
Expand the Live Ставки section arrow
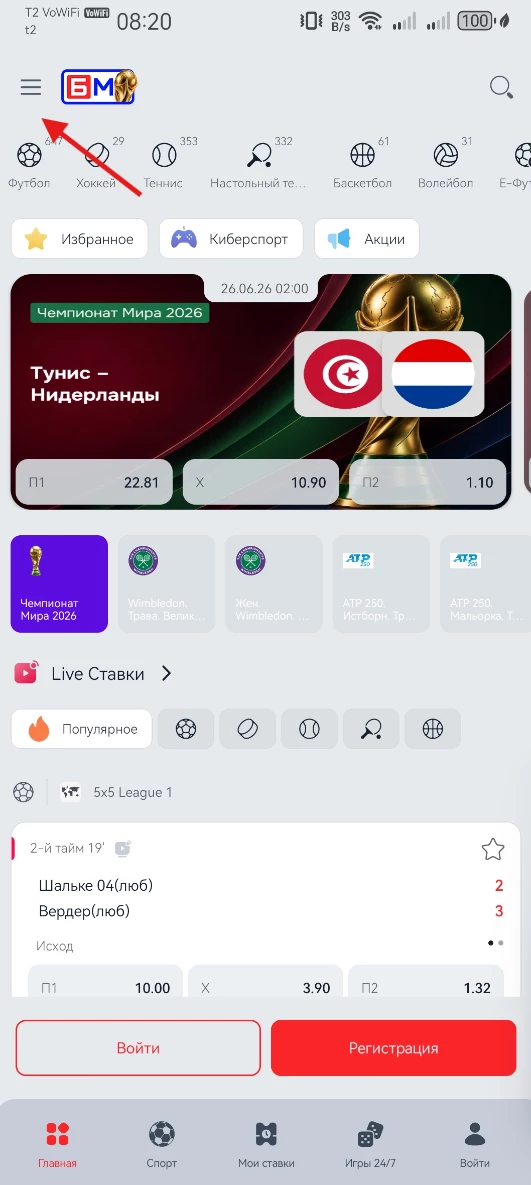[167, 673]
